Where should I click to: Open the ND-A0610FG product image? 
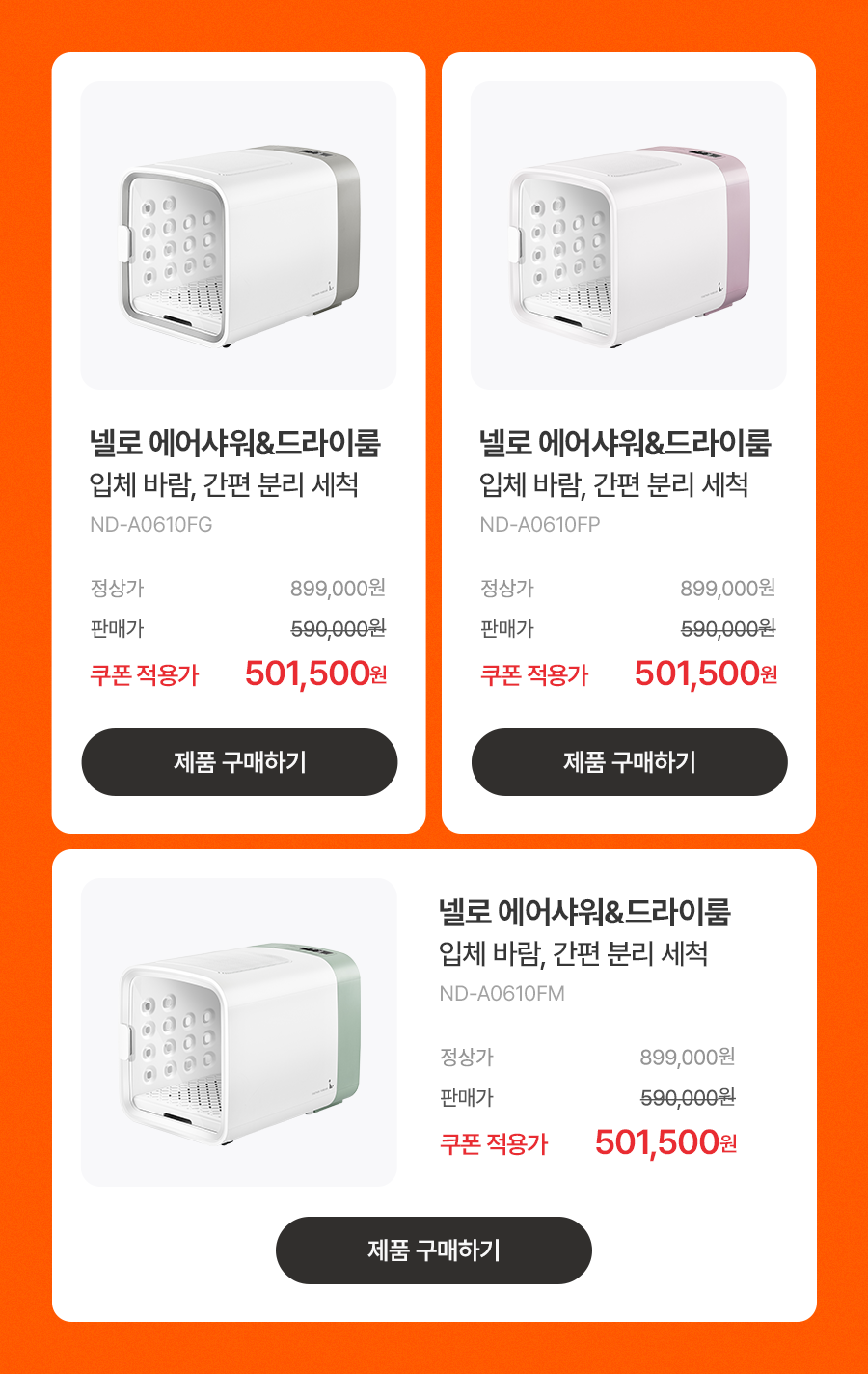[239, 236]
